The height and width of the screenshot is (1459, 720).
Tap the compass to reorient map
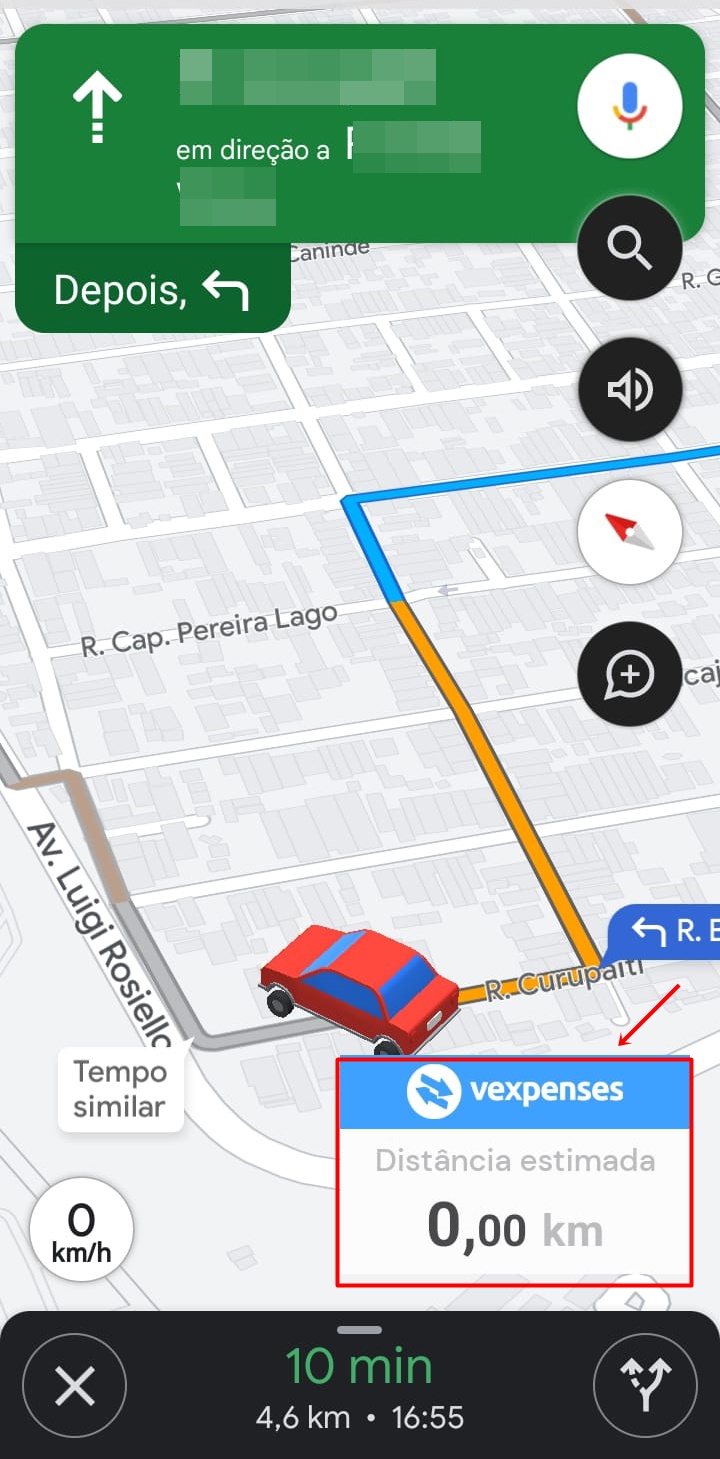(x=629, y=532)
